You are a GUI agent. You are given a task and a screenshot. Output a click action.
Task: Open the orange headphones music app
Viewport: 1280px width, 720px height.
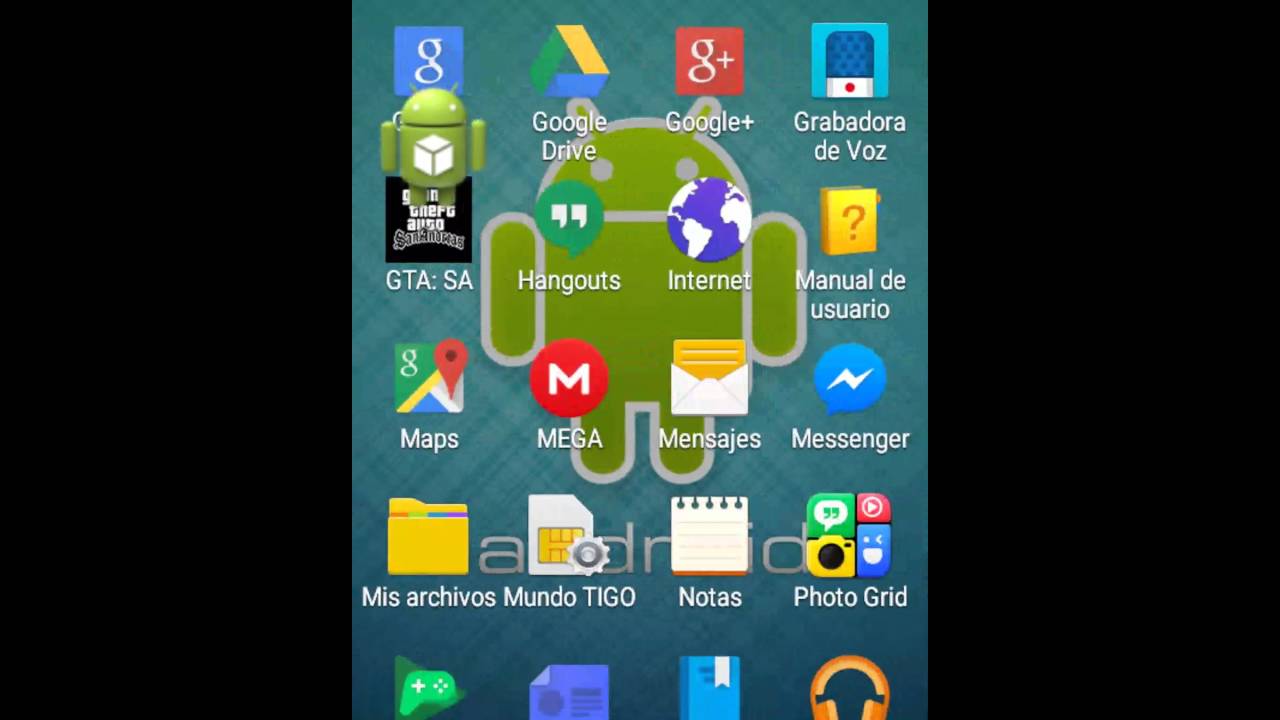click(849, 688)
